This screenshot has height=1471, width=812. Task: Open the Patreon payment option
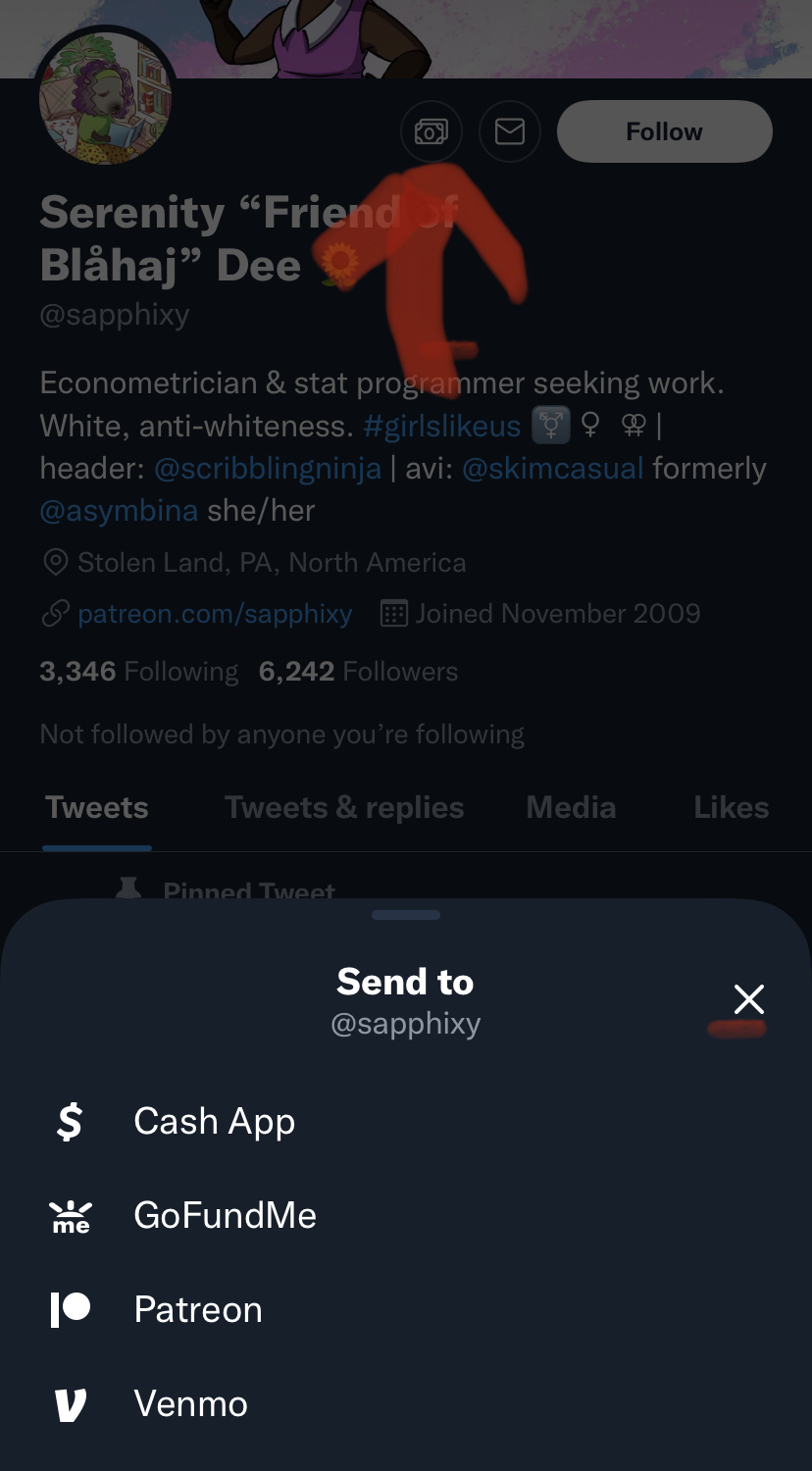(x=406, y=1309)
